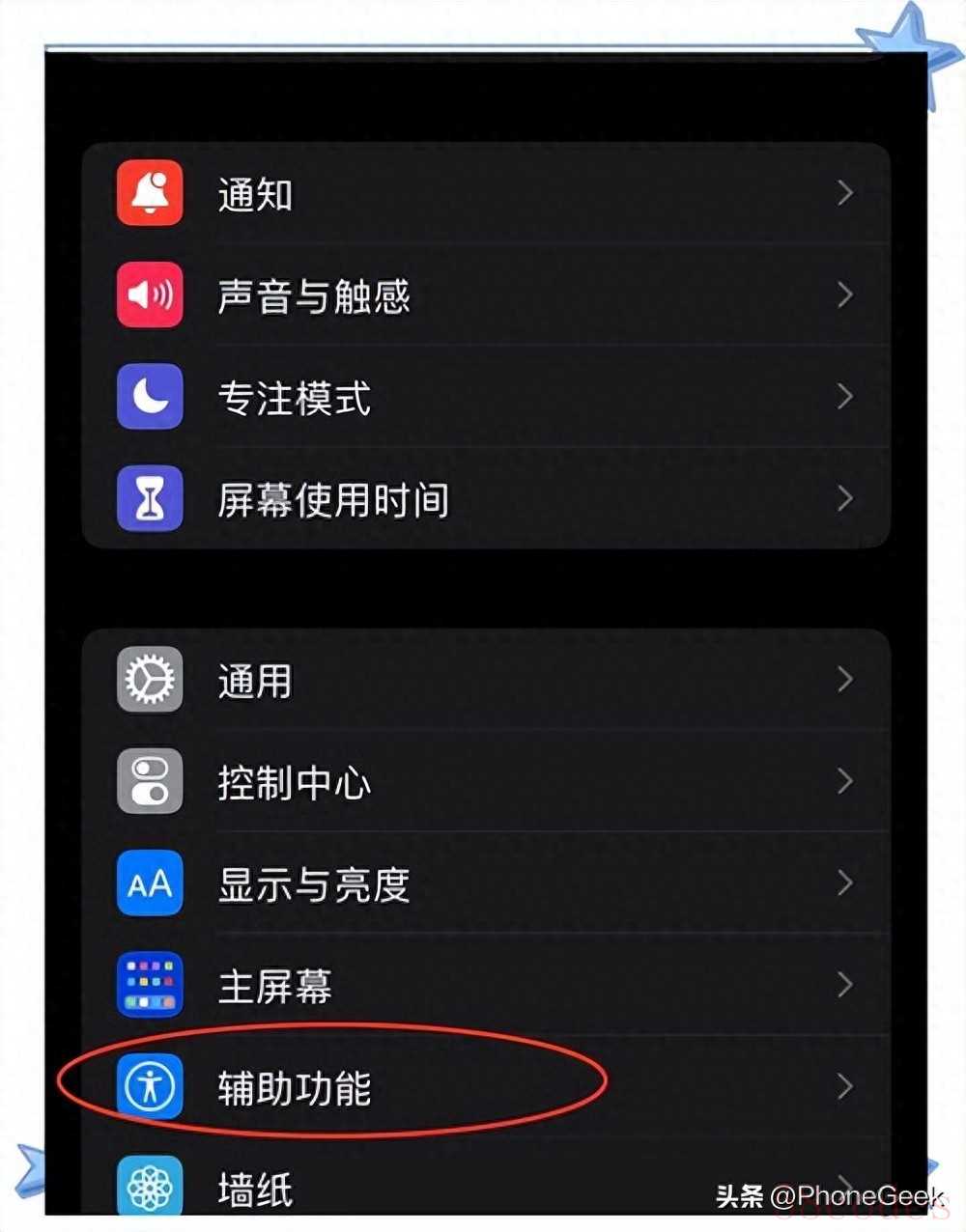Tap 辅助功能 to open accessibility
Image resolution: width=966 pixels, height=1232 pixels.
pos(483,1087)
